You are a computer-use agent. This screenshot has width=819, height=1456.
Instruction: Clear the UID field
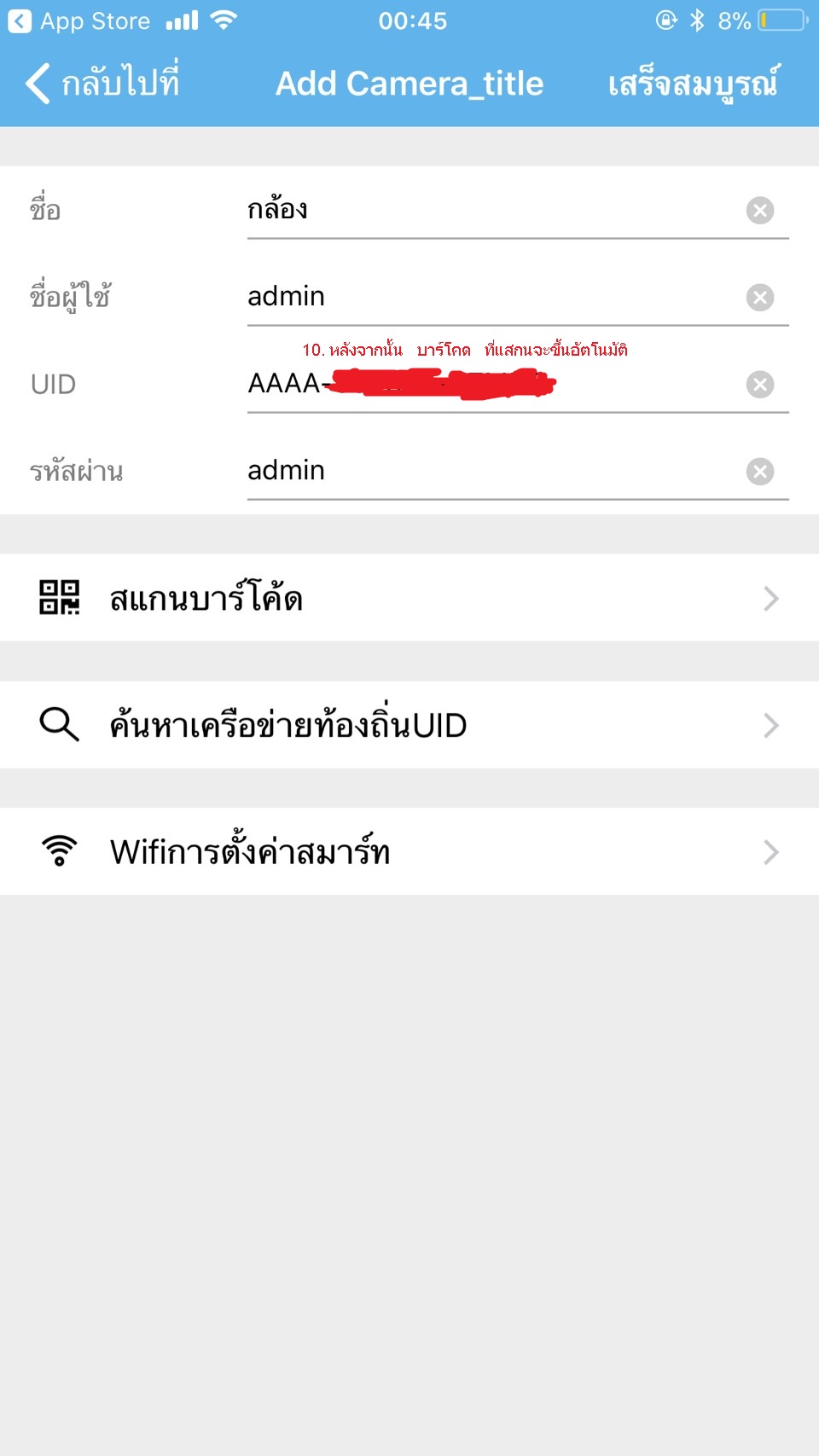click(x=760, y=385)
